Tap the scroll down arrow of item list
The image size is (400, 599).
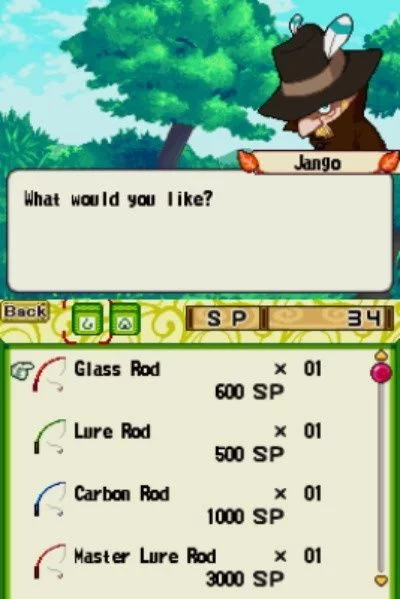381,580
